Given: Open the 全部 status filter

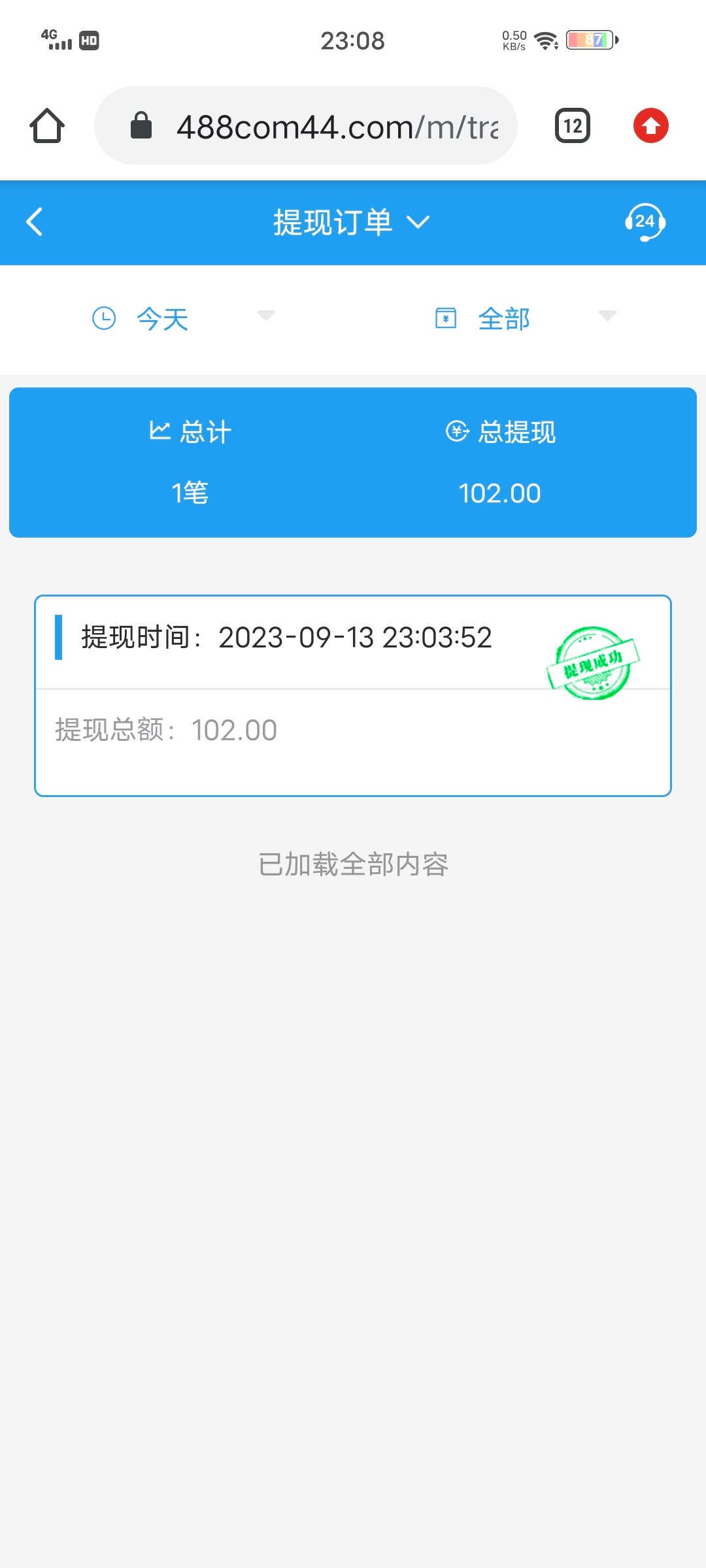Looking at the screenshot, I should point(525,319).
